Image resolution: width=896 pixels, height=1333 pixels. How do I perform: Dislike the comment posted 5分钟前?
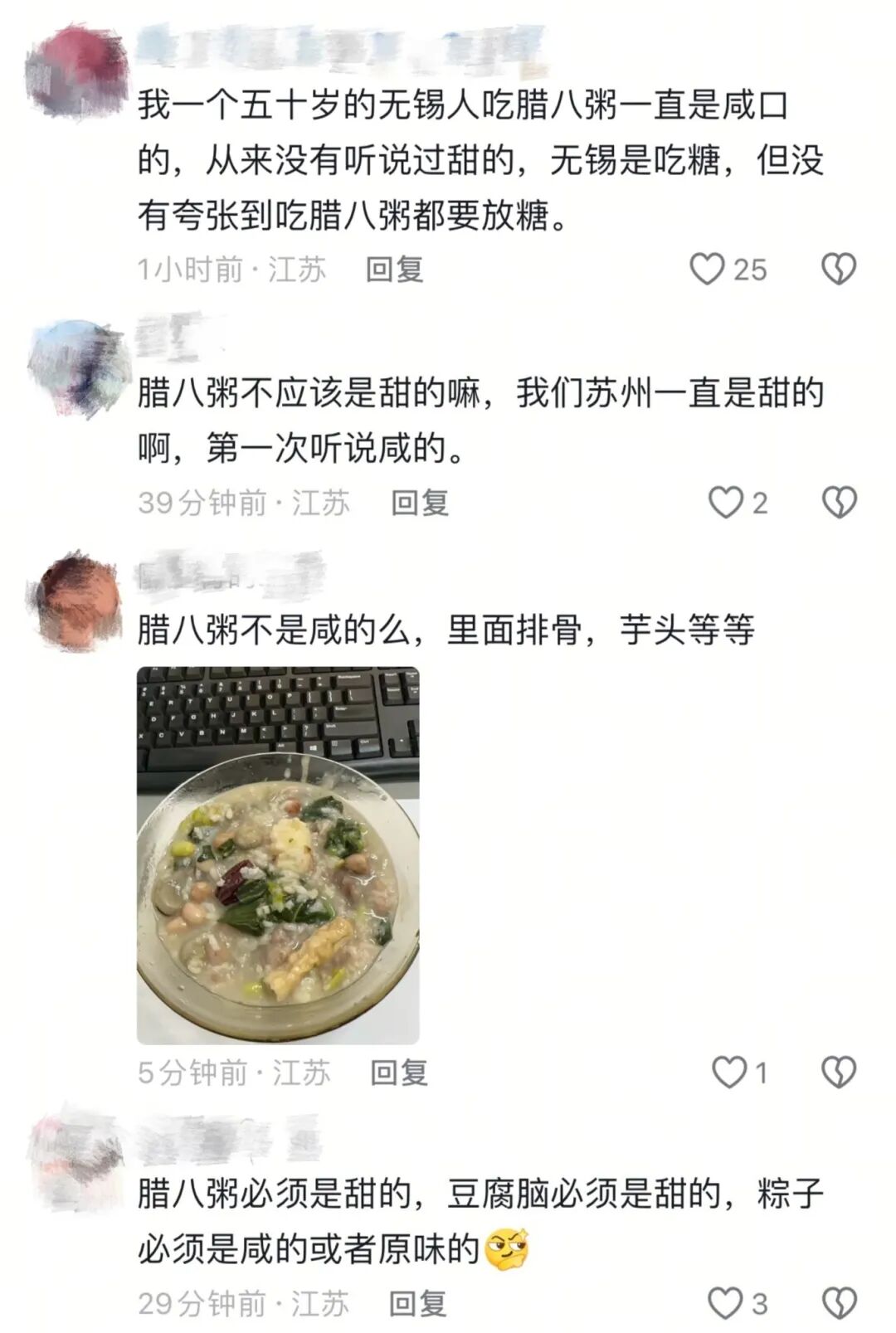(838, 1073)
